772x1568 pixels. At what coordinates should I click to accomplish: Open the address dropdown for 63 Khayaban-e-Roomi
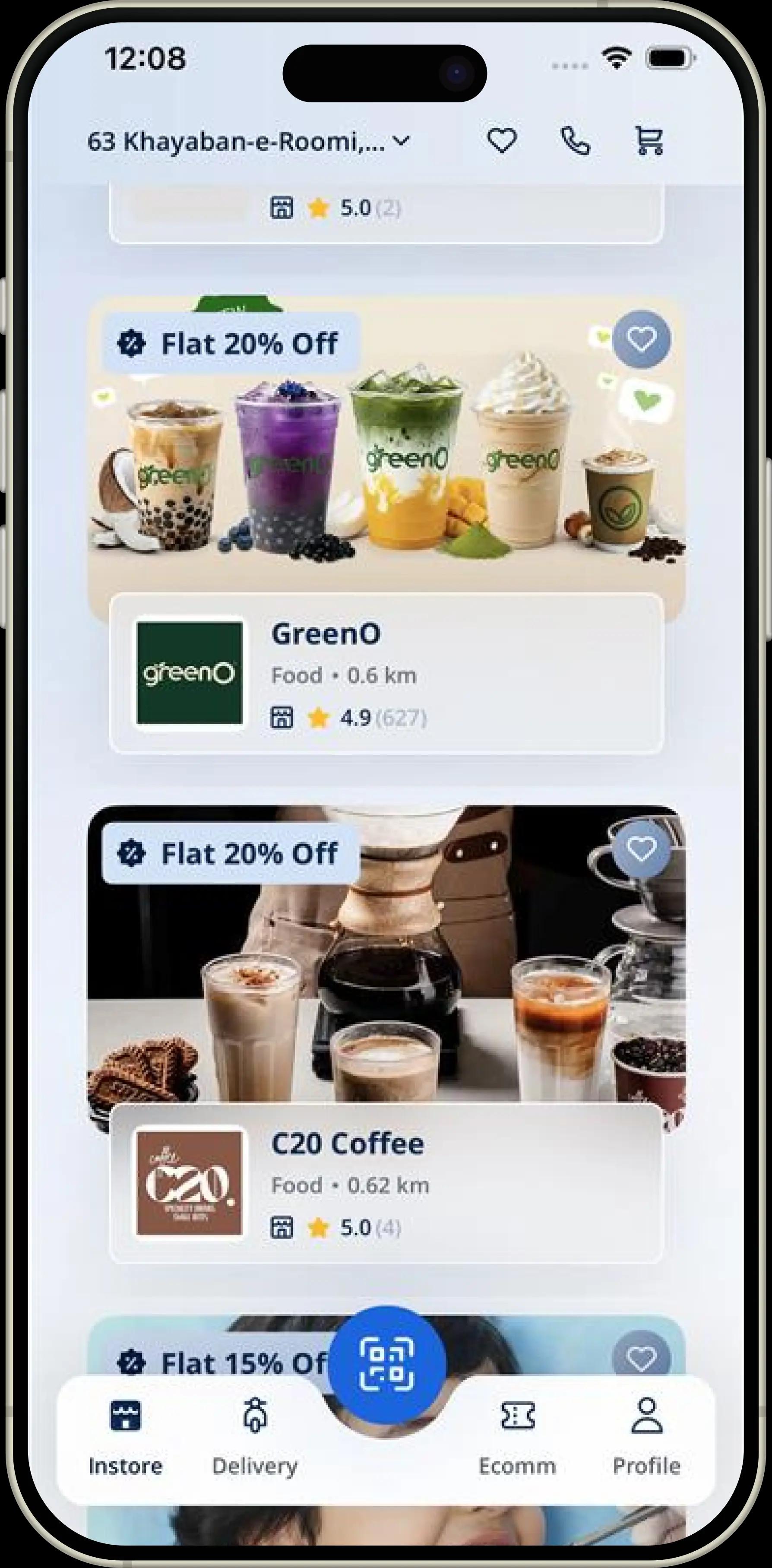pyautogui.click(x=248, y=142)
